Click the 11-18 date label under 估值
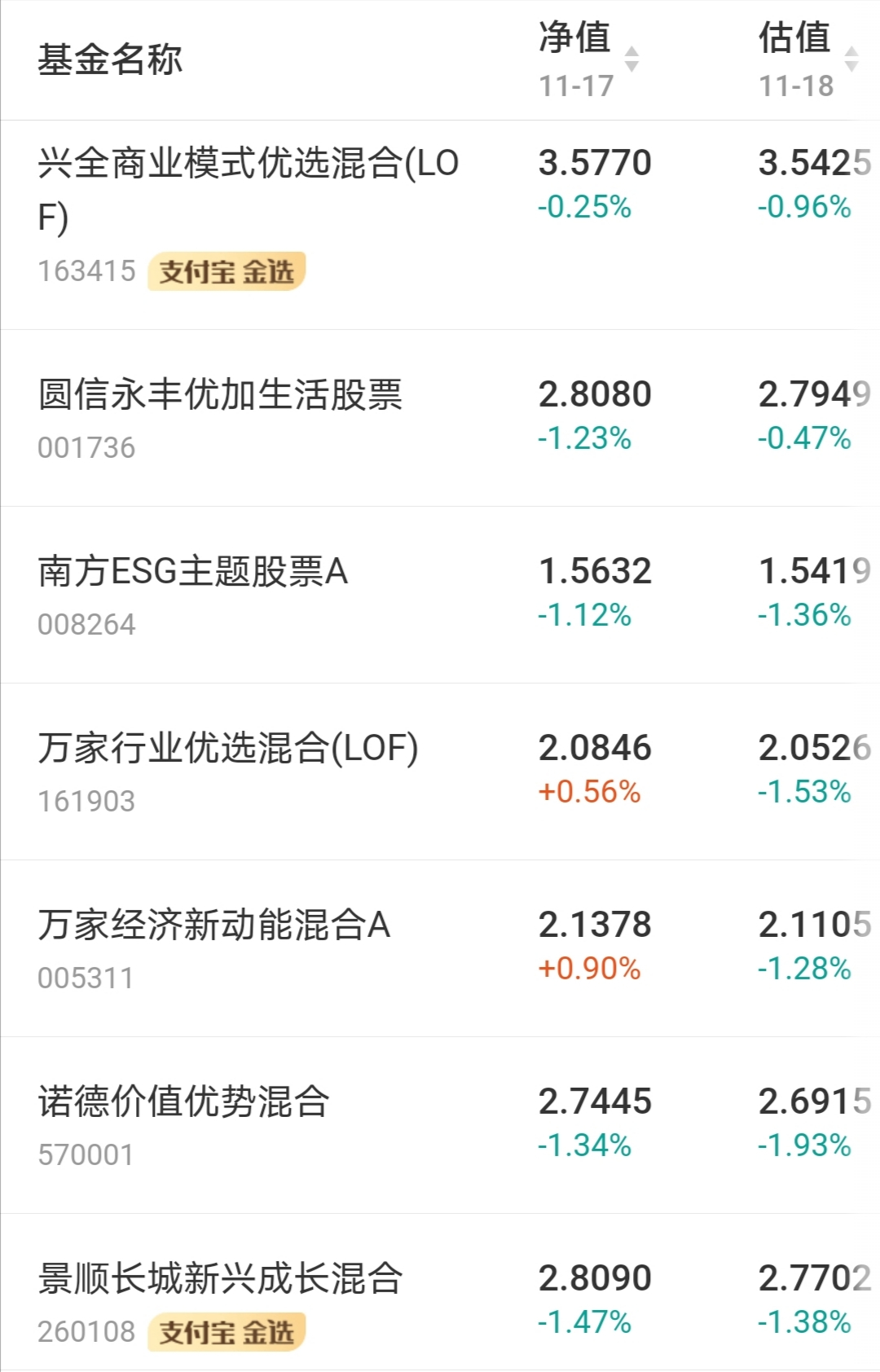The height and width of the screenshot is (1372, 880). (x=796, y=84)
